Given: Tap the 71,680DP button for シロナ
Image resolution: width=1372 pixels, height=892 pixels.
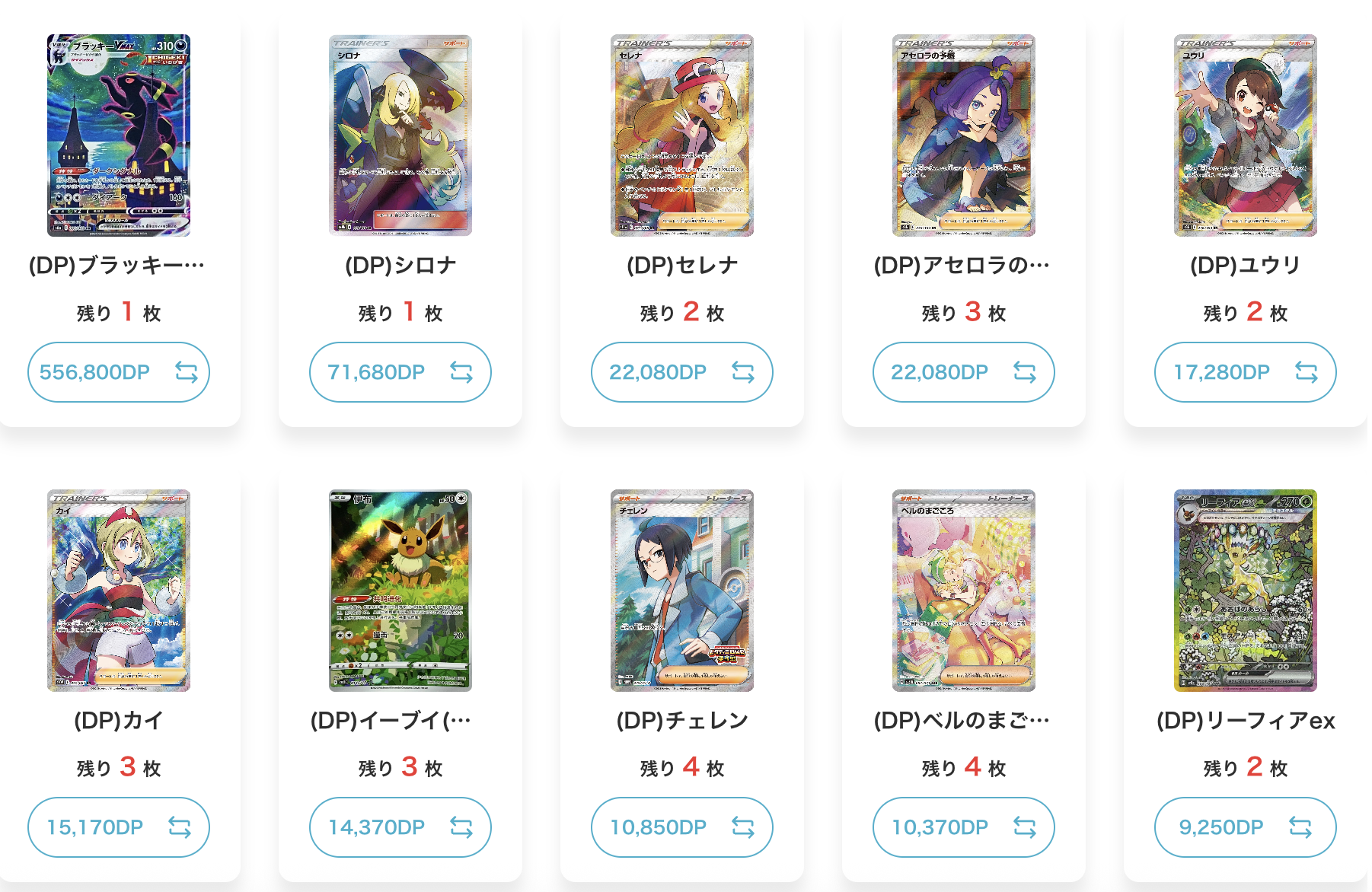Looking at the screenshot, I should tap(400, 372).
